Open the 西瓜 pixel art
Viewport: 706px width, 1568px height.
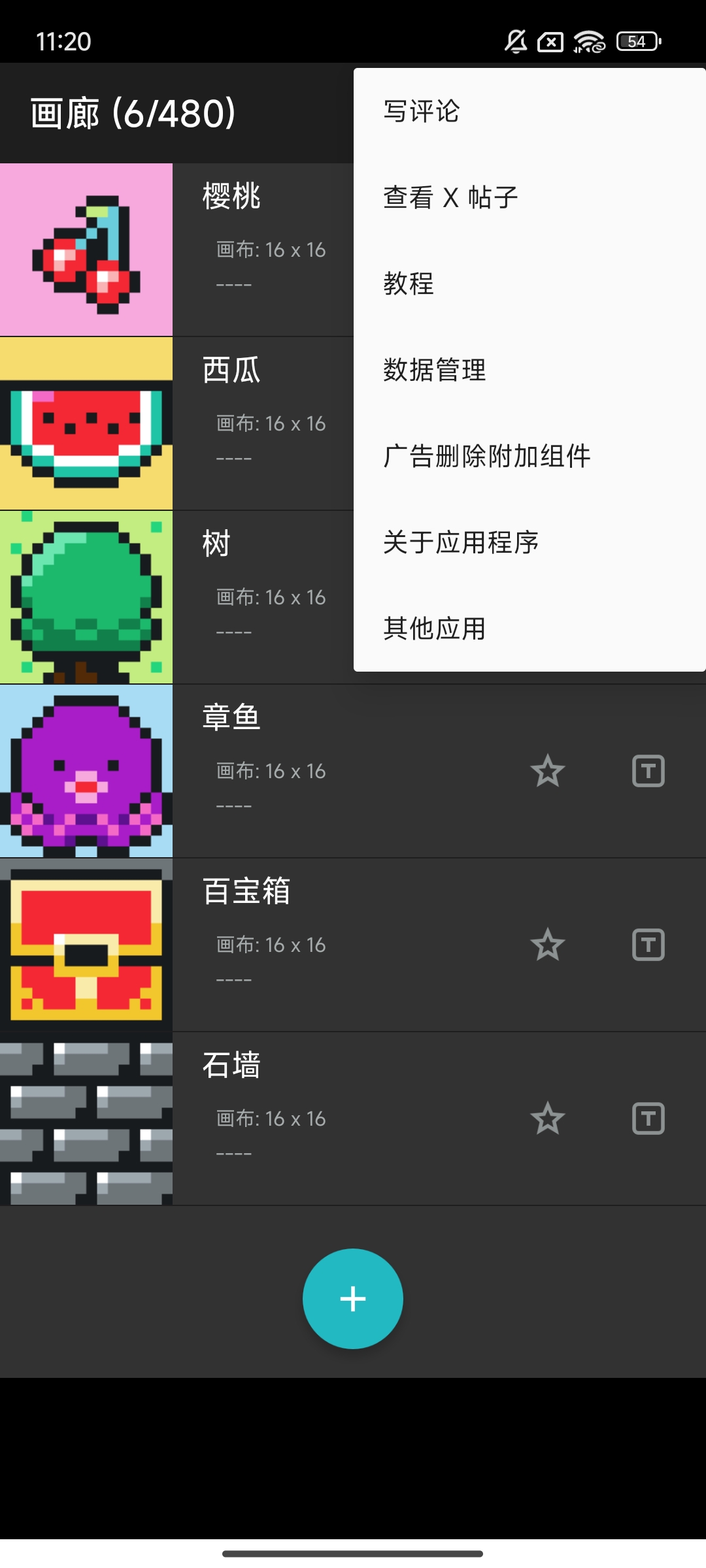click(x=86, y=423)
